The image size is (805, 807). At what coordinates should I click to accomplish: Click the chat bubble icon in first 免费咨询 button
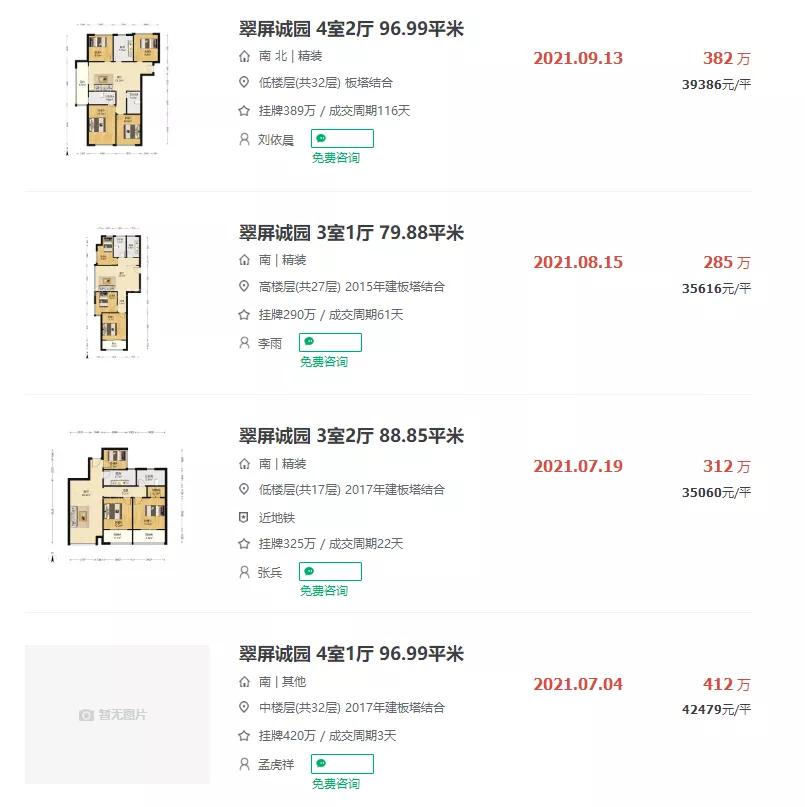(318, 137)
